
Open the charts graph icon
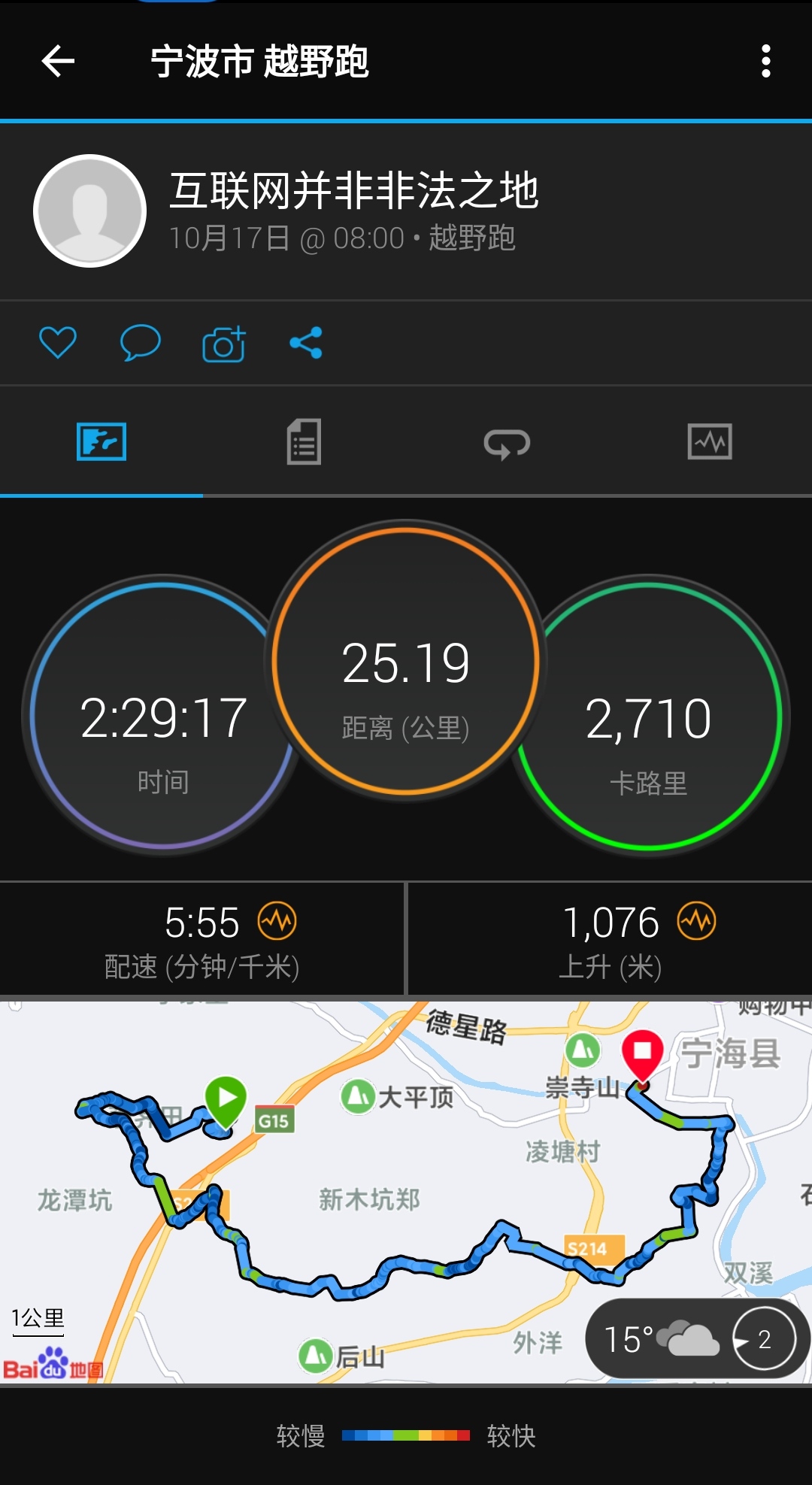click(710, 442)
